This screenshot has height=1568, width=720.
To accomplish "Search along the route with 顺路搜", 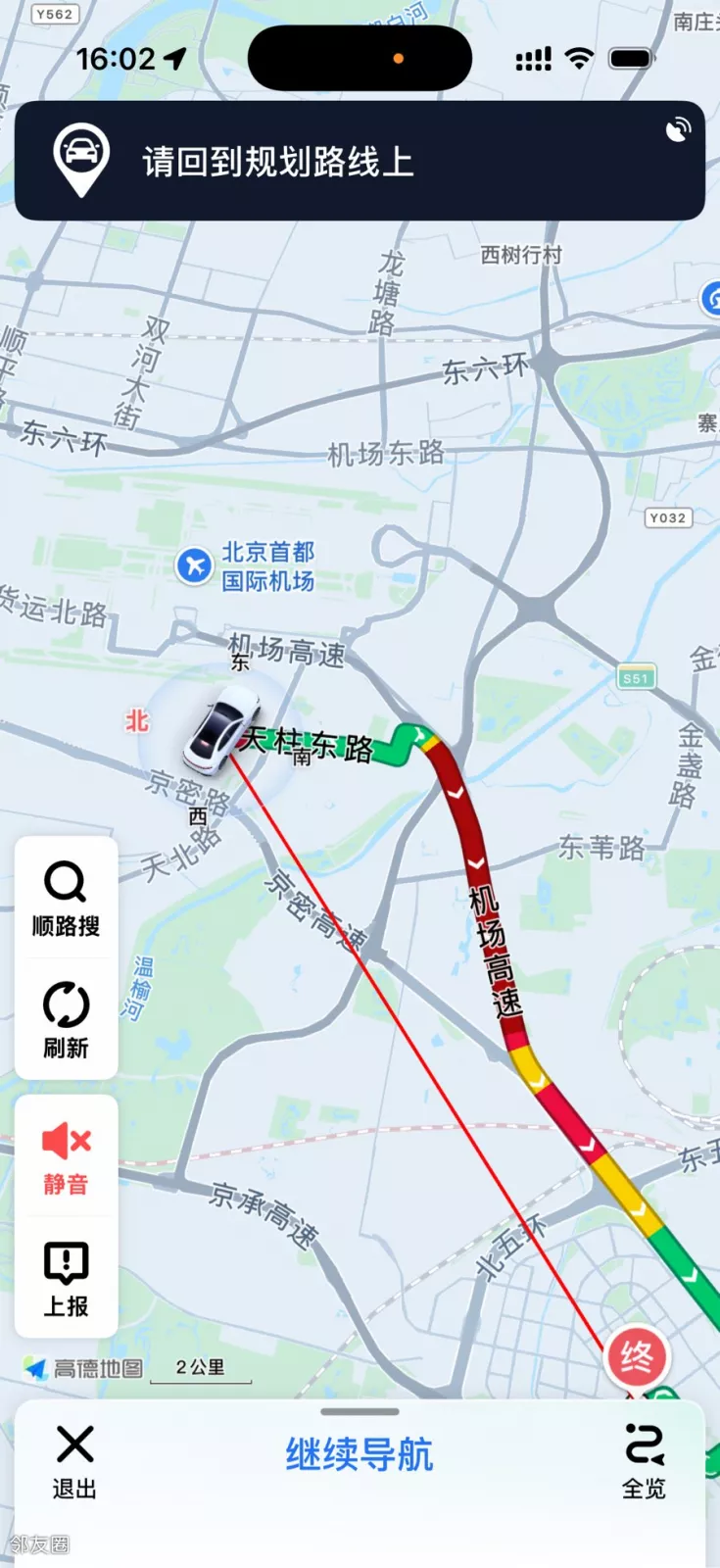I will click(x=66, y=899).
